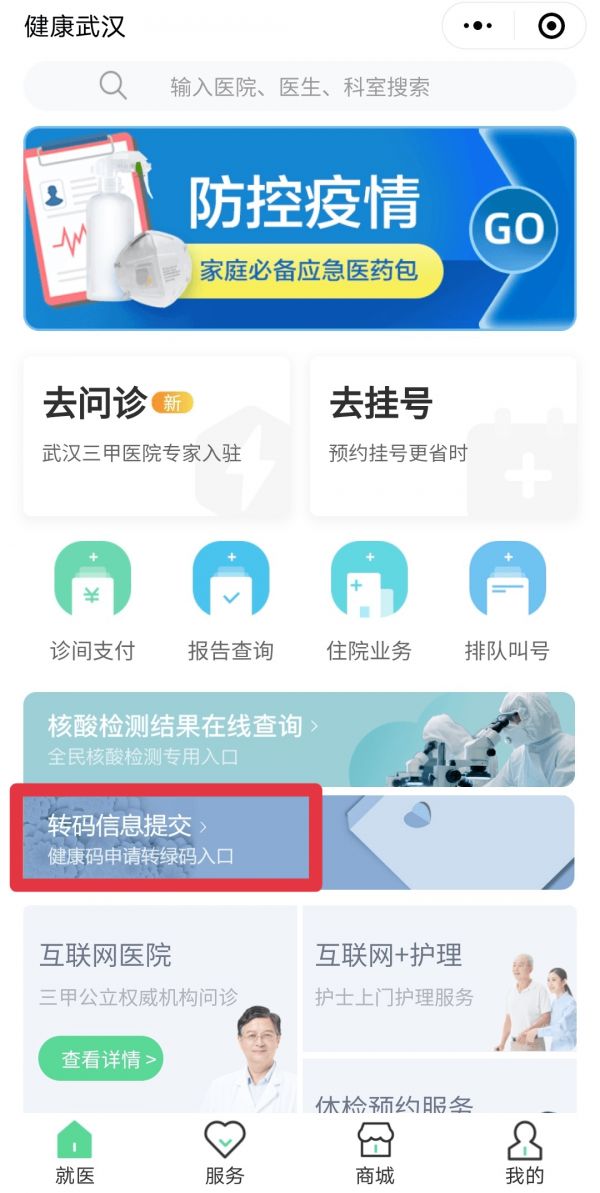Go to 住院业务

point(369,601)
